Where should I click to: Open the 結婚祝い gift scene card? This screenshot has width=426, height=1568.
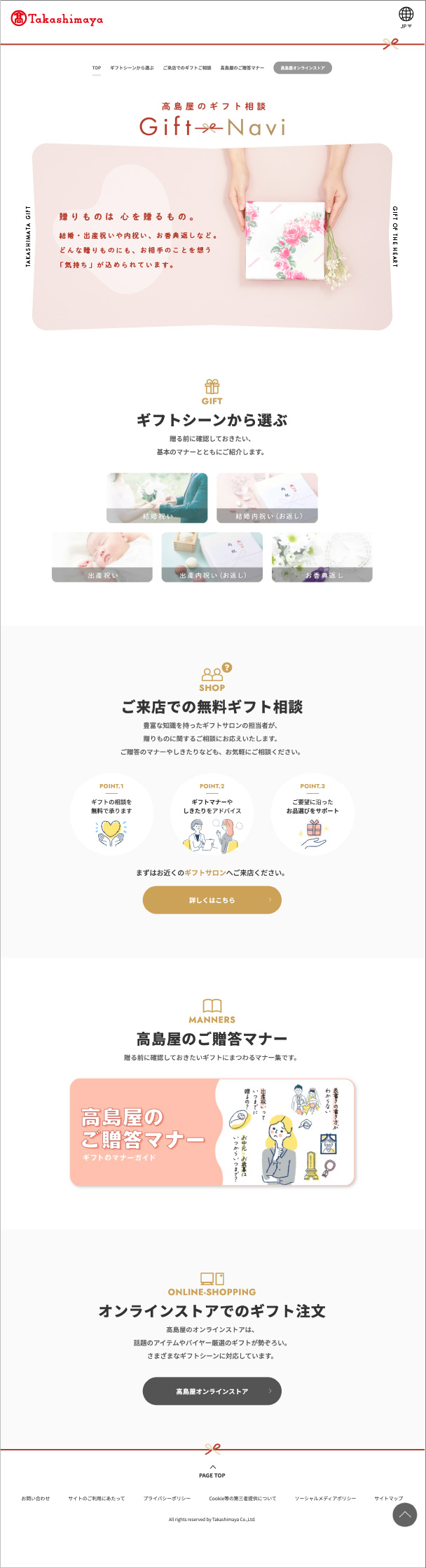(x=157, y=498)
